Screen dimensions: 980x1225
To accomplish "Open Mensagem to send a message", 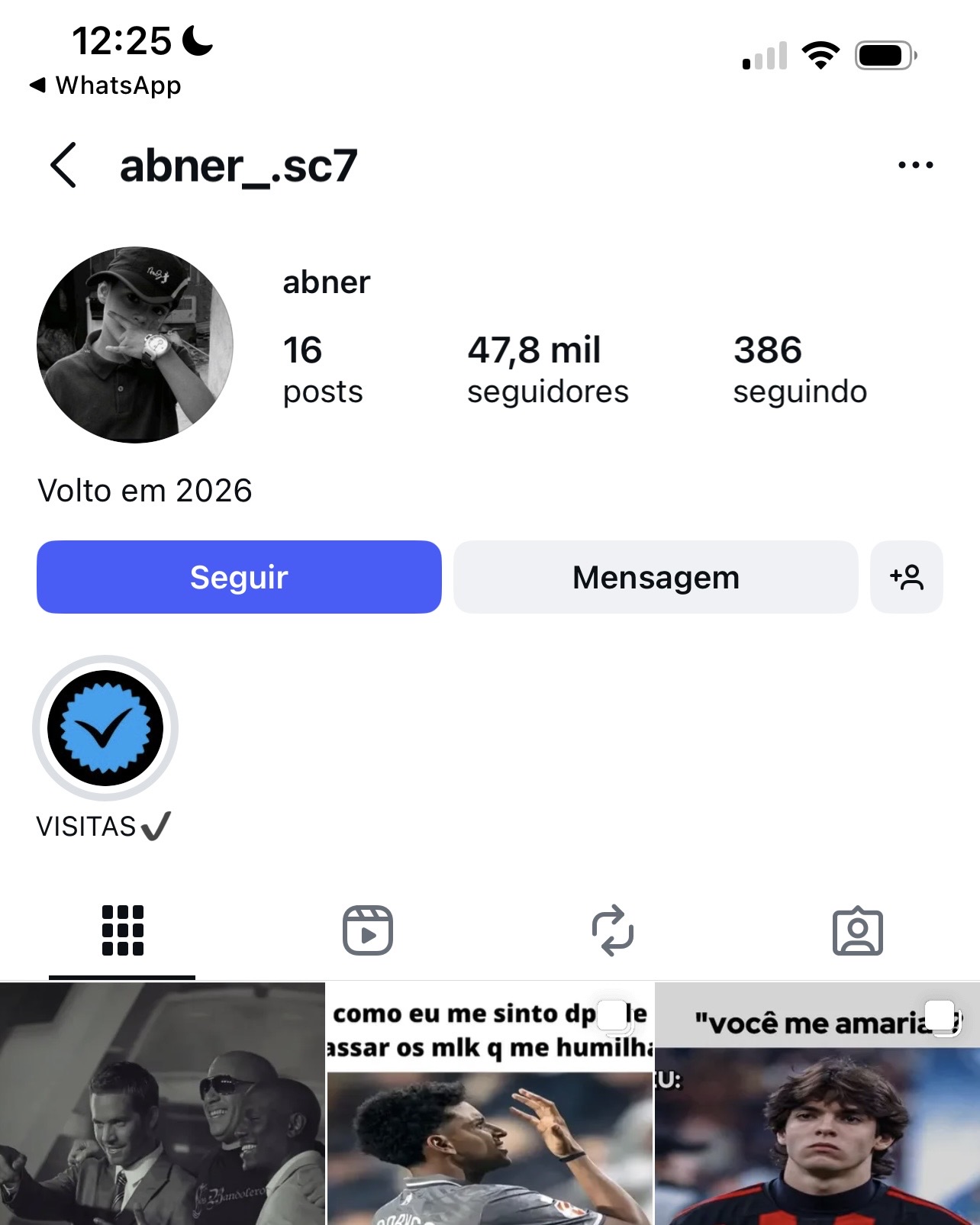I will (x=656, y=577).
